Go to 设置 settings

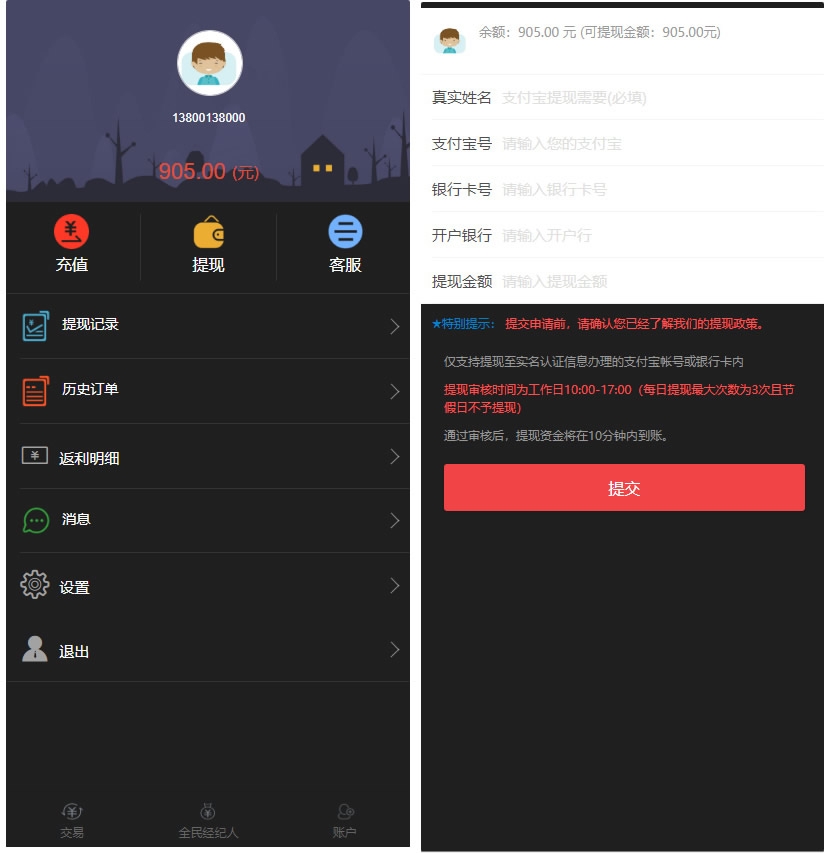point(208,586)
